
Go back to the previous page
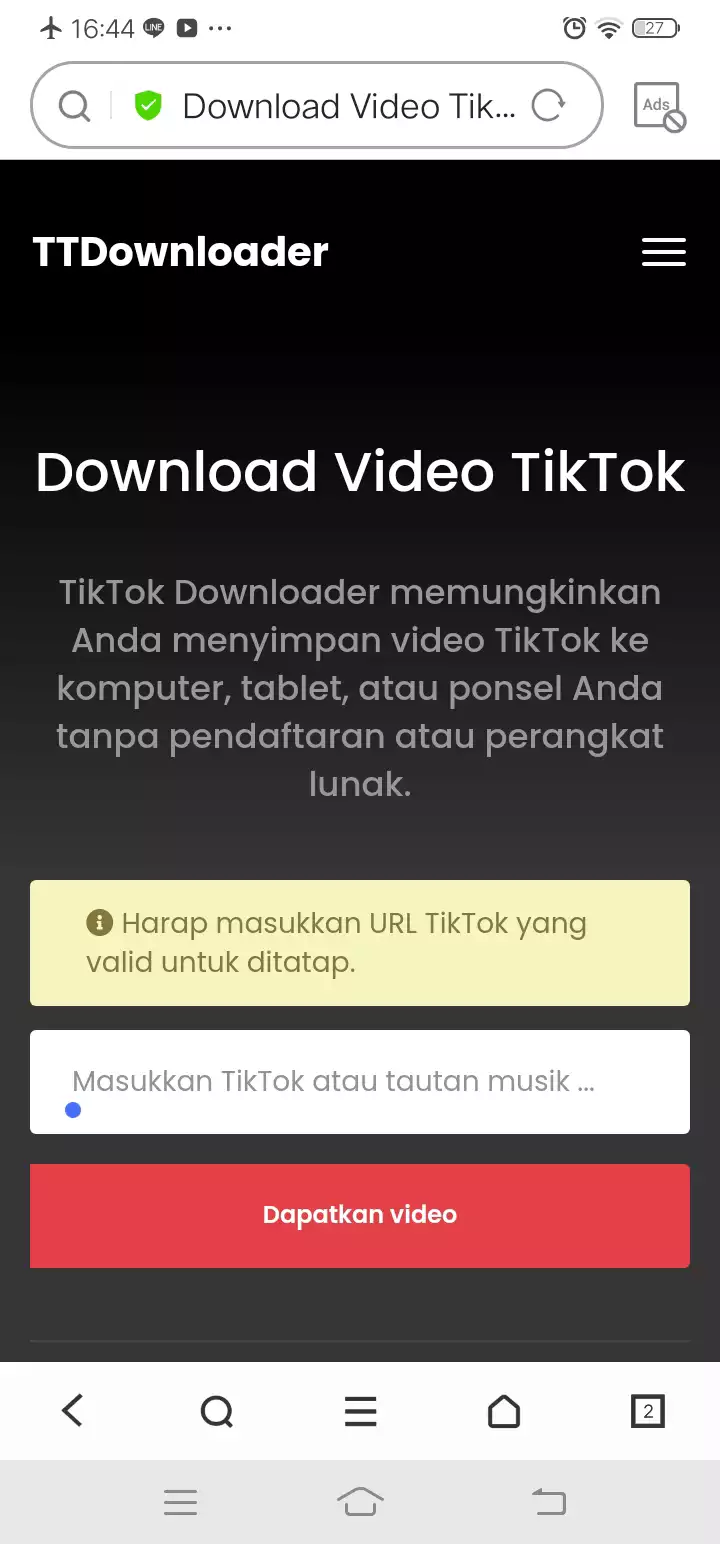72,1411
